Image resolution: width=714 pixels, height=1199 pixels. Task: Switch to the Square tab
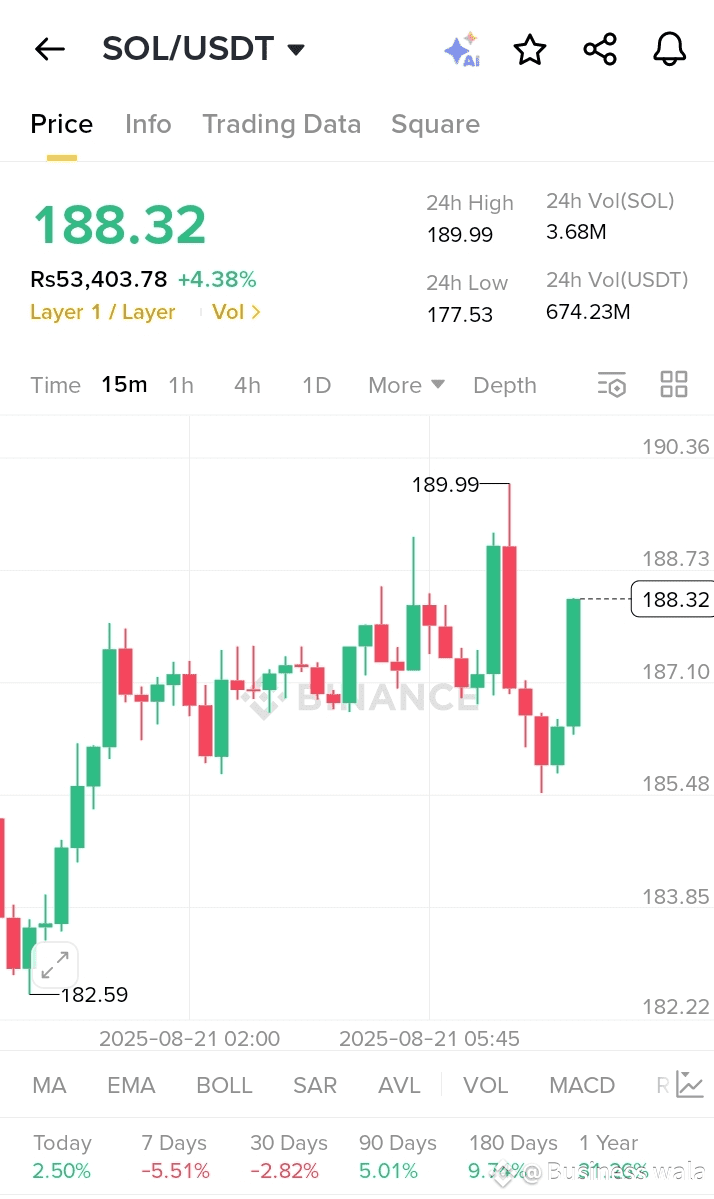[436, 124]
